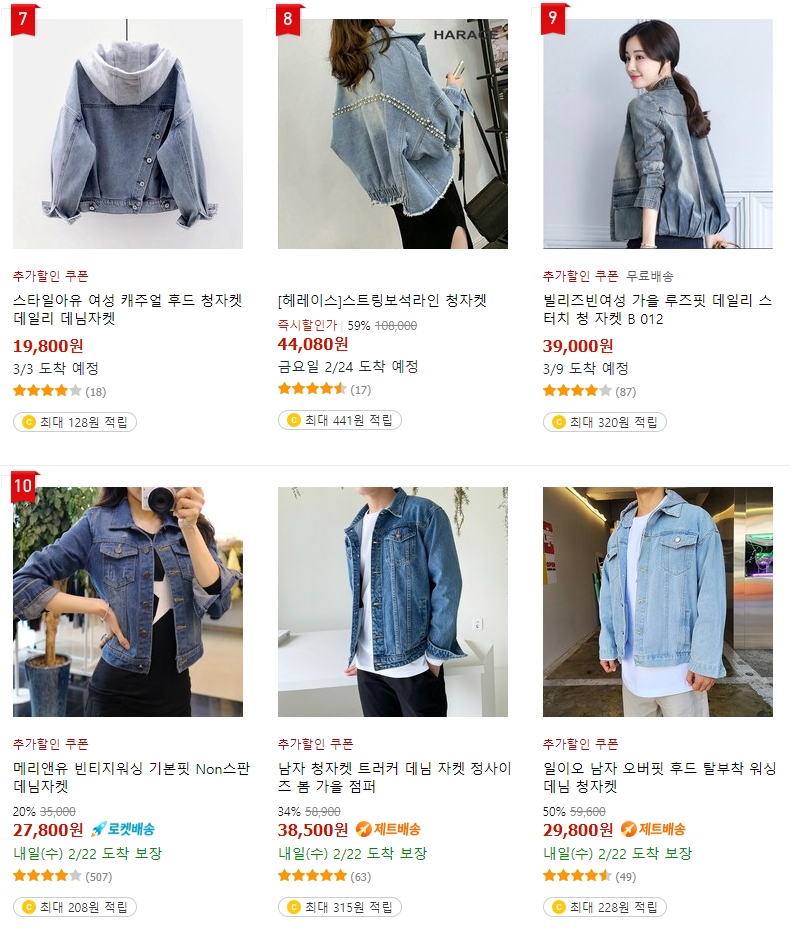Open the men's overfit hooded denim jacket photo
Viewport: 791px width, 935px height.
click(657, 601)
